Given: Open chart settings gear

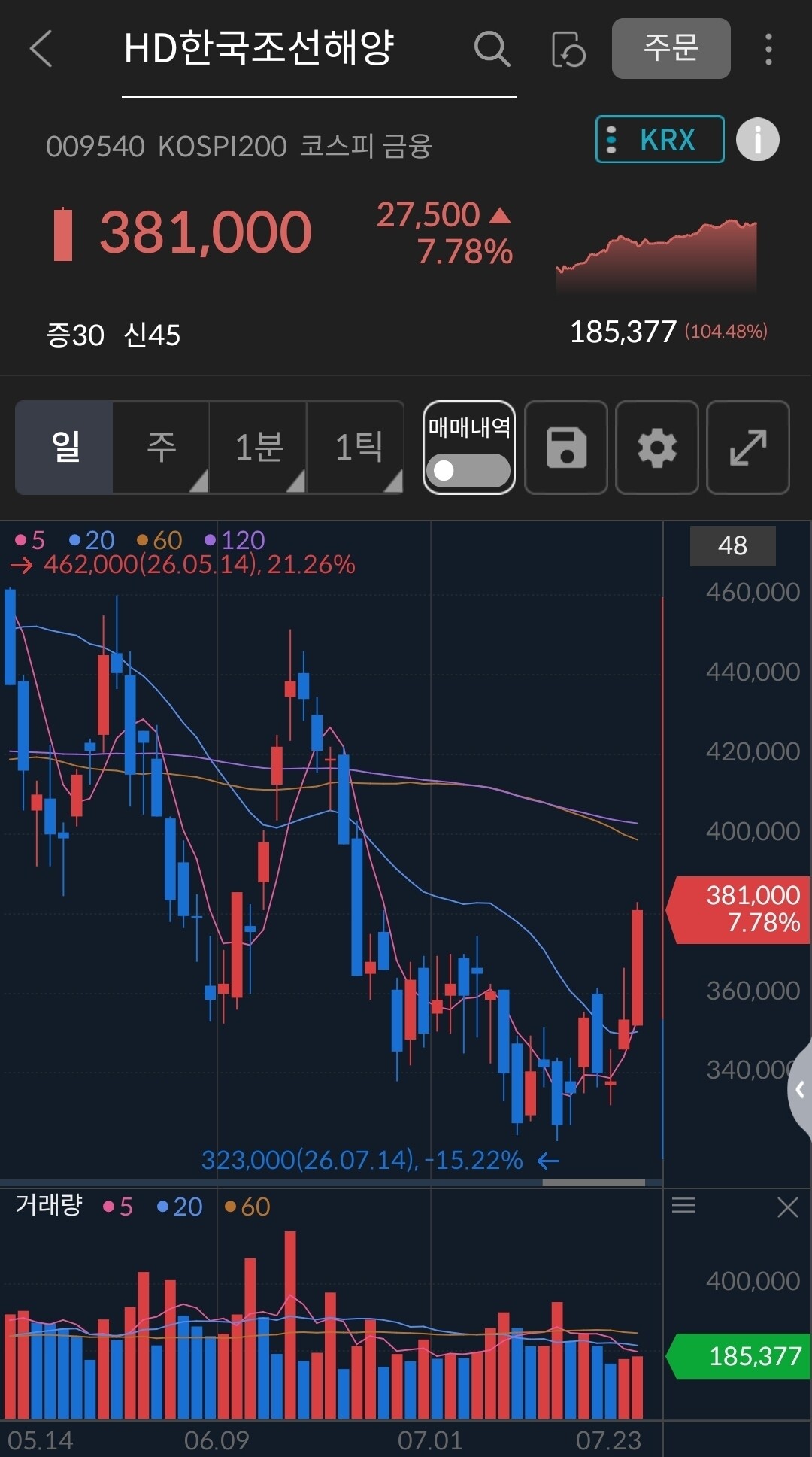Looking at the screenshot, I should (x=657, y=448).
